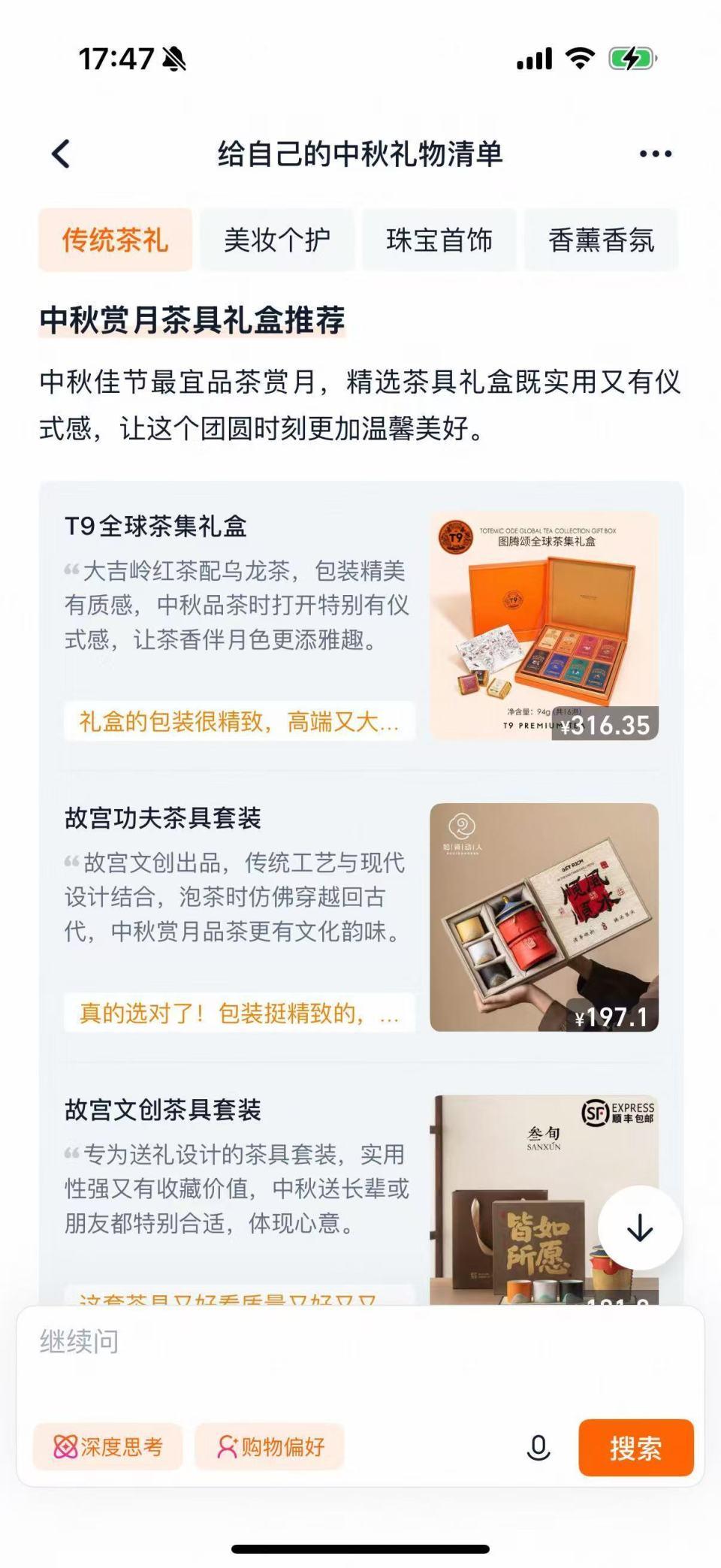
Task: Enable 深度思考 mode
Action: tap(108, 1446)
